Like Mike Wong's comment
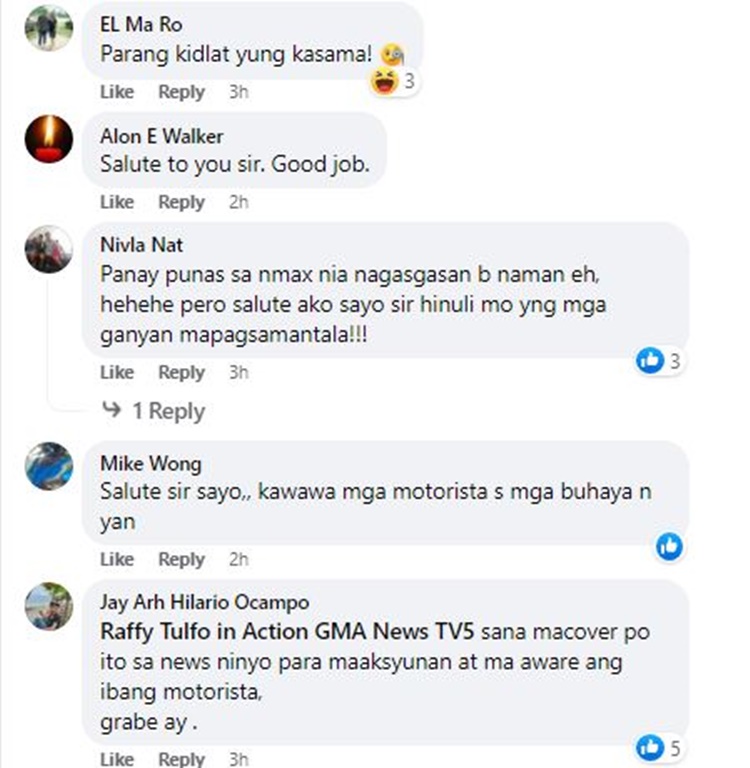 117,559
